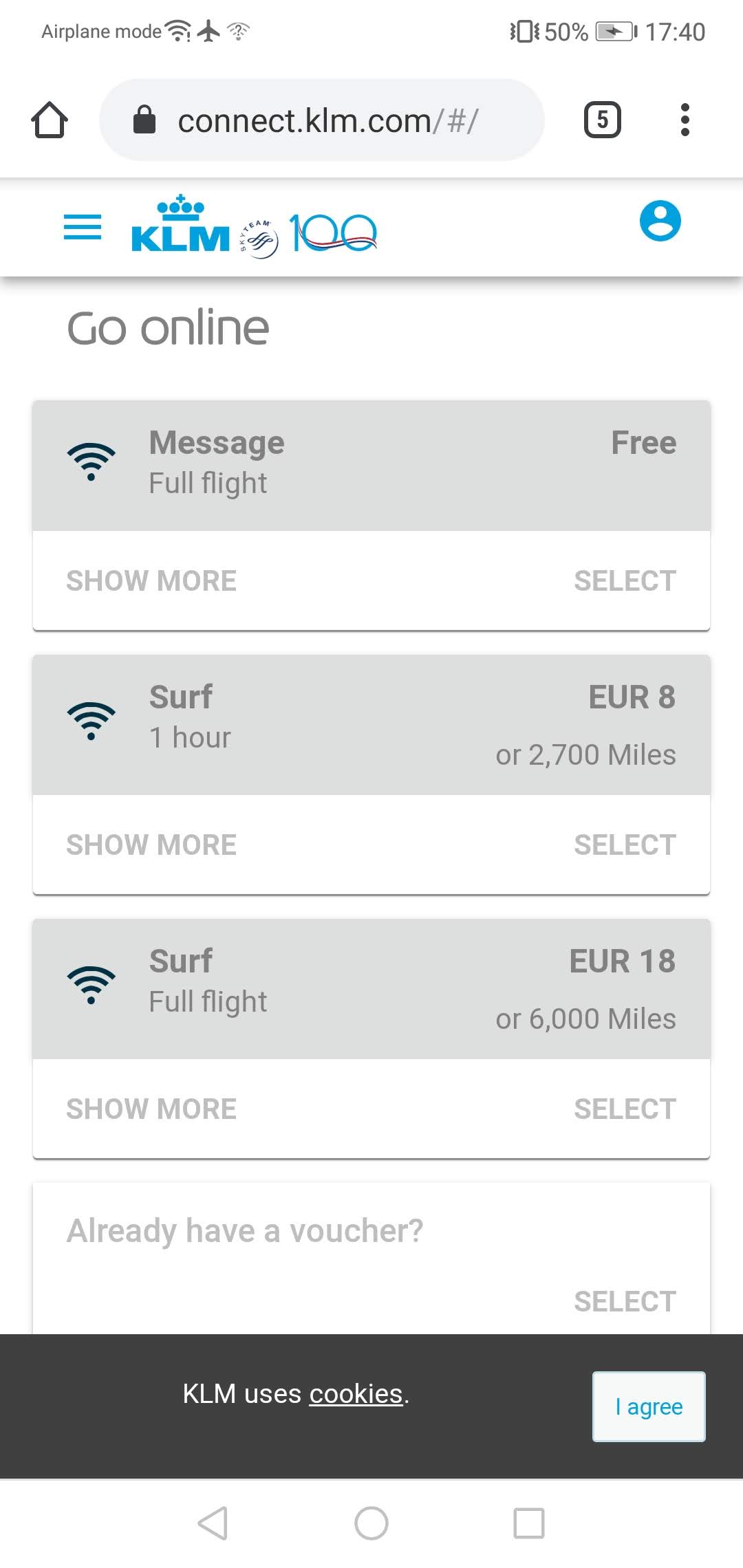
Task: Show more about Message plan
Action: point(151,580)
